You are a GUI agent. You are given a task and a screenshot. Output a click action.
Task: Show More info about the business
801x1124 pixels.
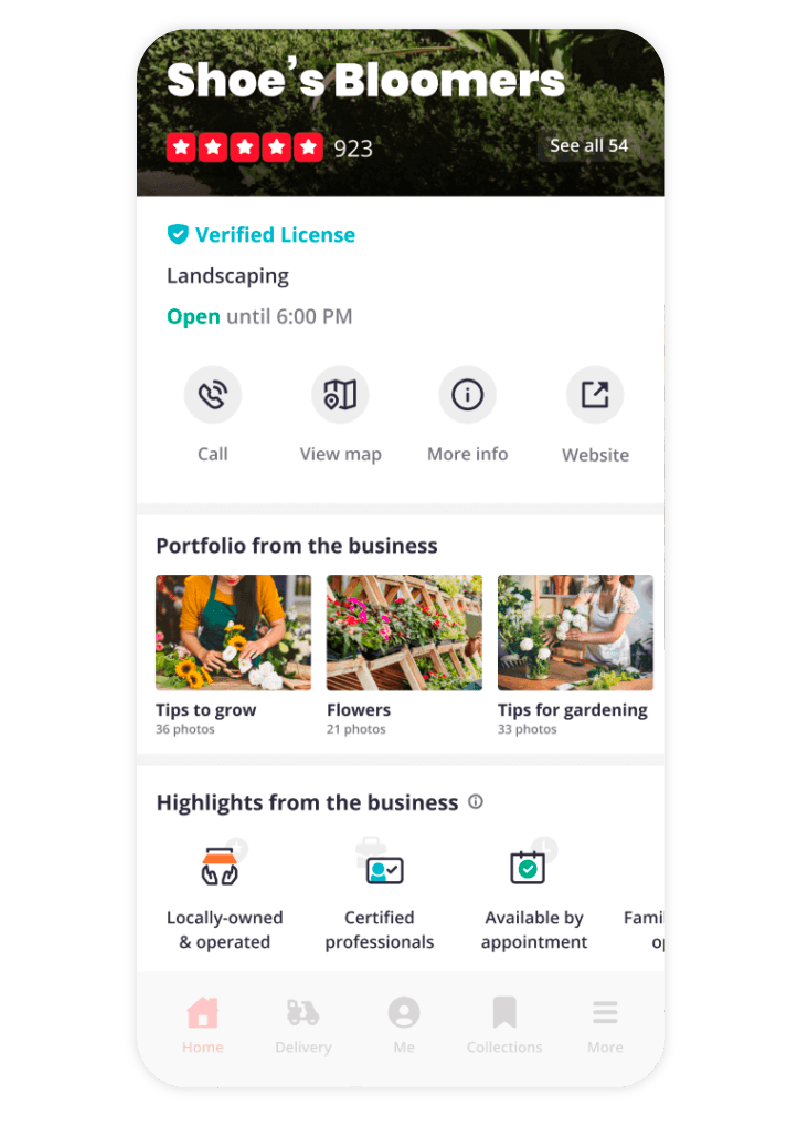[x=467, y=396]
